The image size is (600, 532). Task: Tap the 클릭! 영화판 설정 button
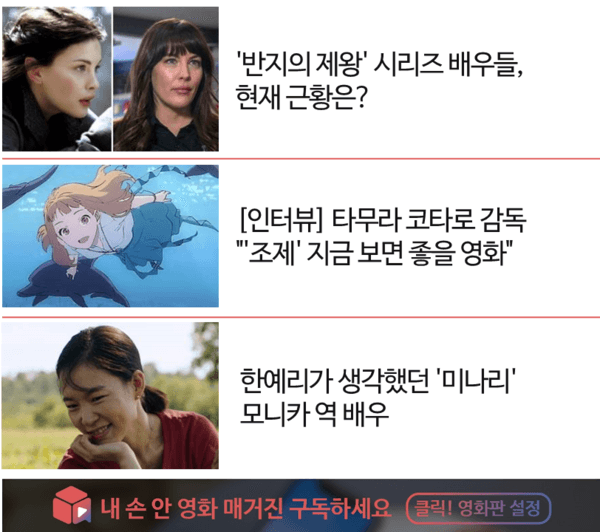click(x=477, y=504)
